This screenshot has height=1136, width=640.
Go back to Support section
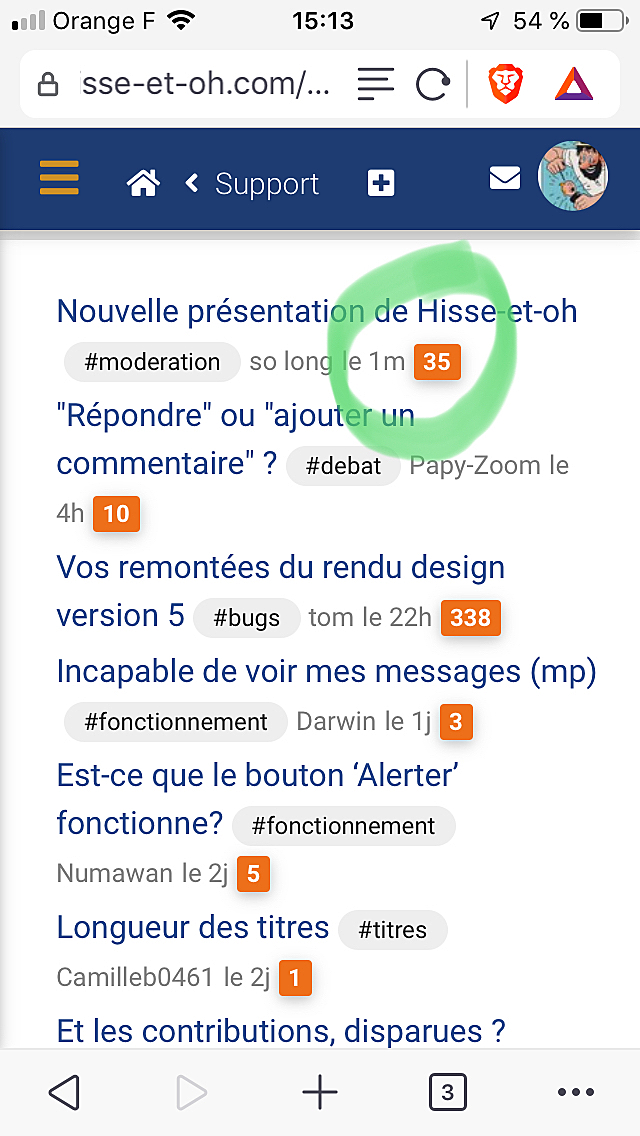(252, 184)
